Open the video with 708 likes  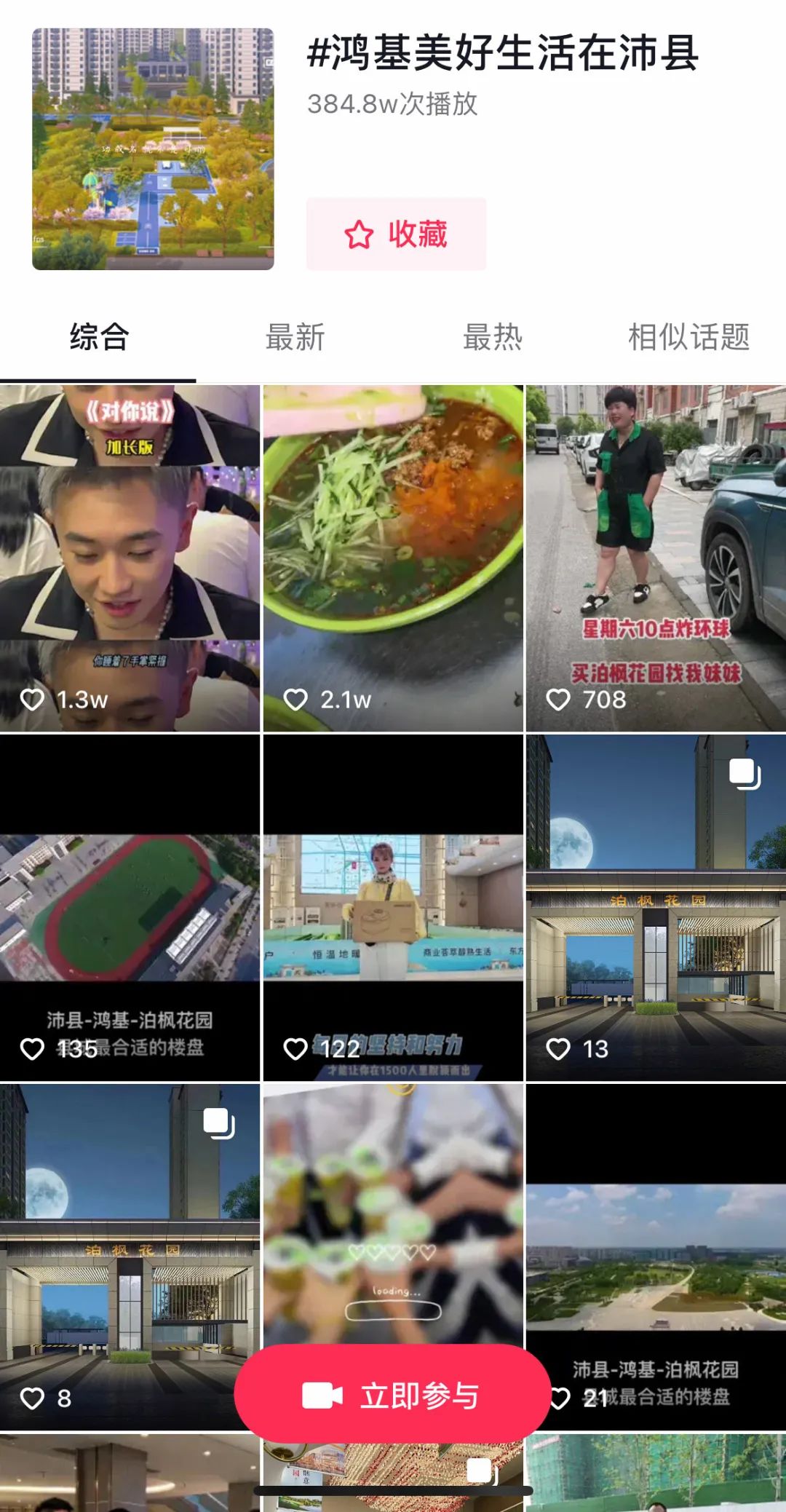click(x=656, y=558)
